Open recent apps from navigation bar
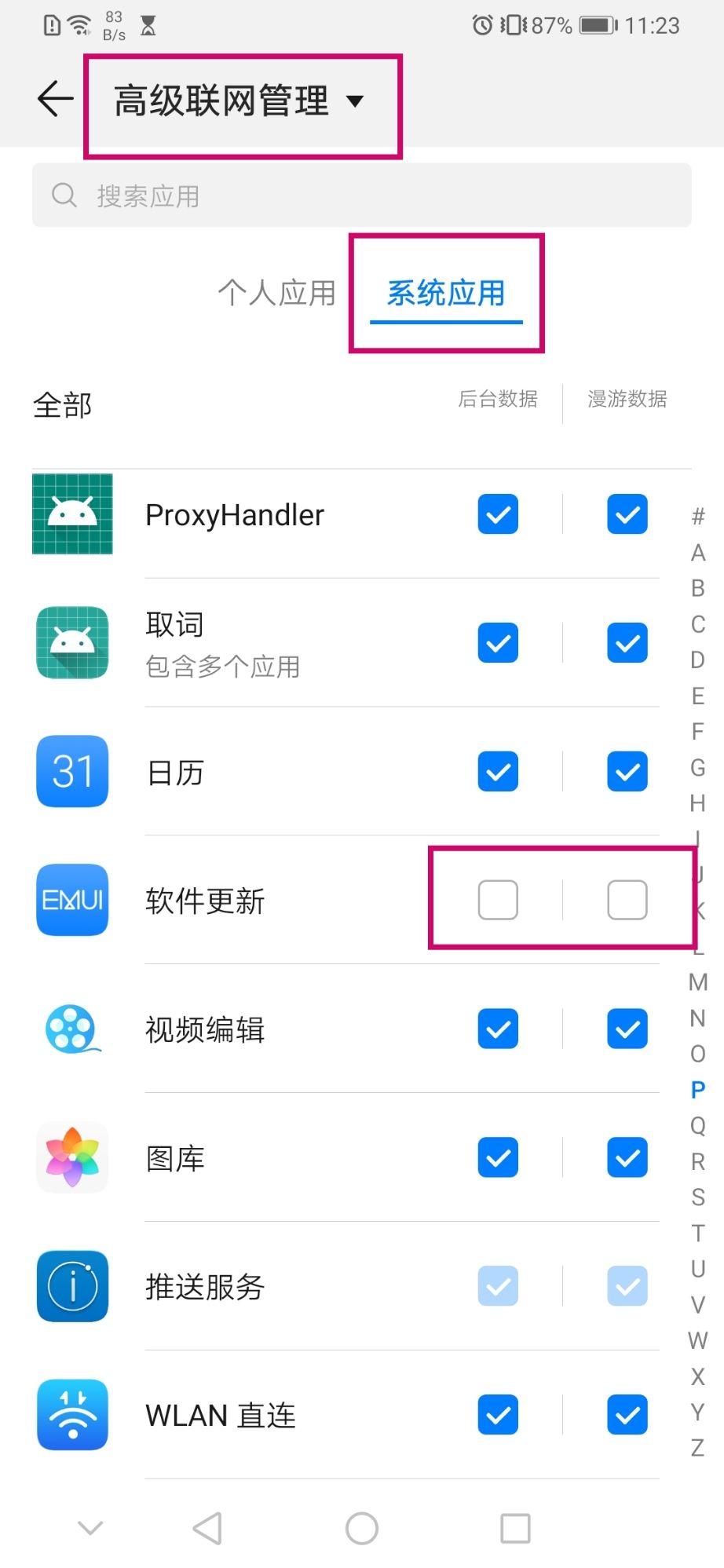Viewport: 724px width, 1568px height. 515,1528
